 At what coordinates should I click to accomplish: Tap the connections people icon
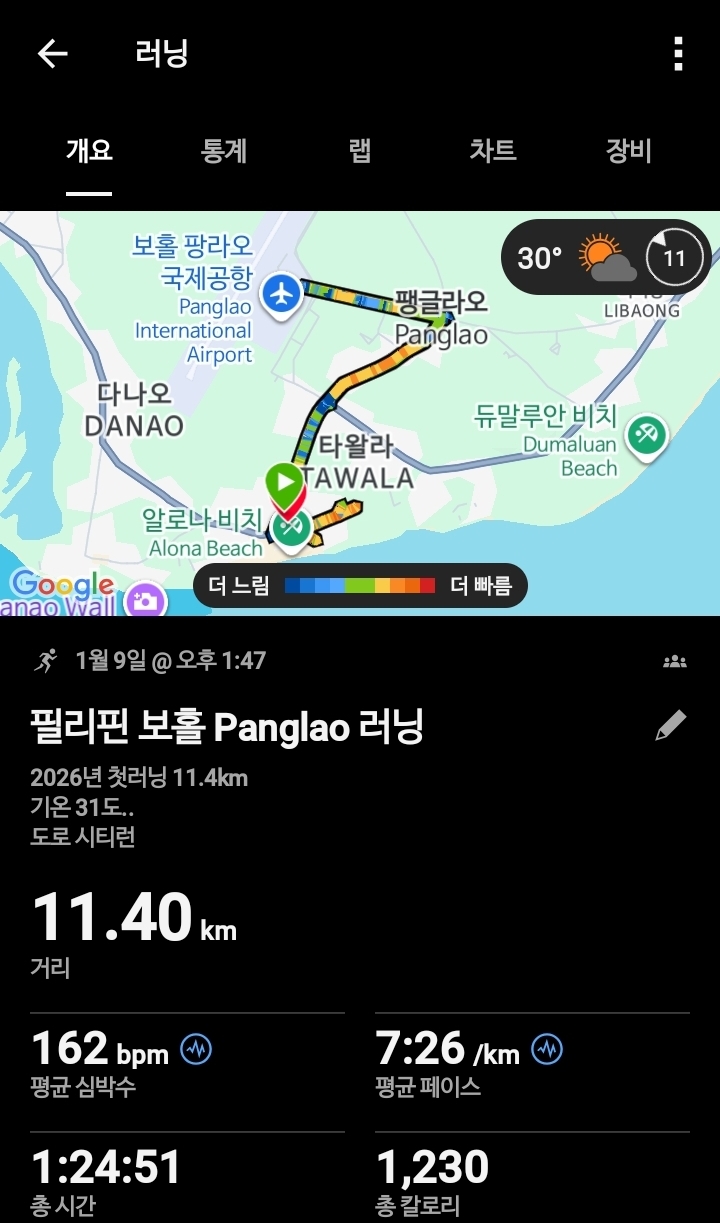pyautogui.click(x=675, y=660)
